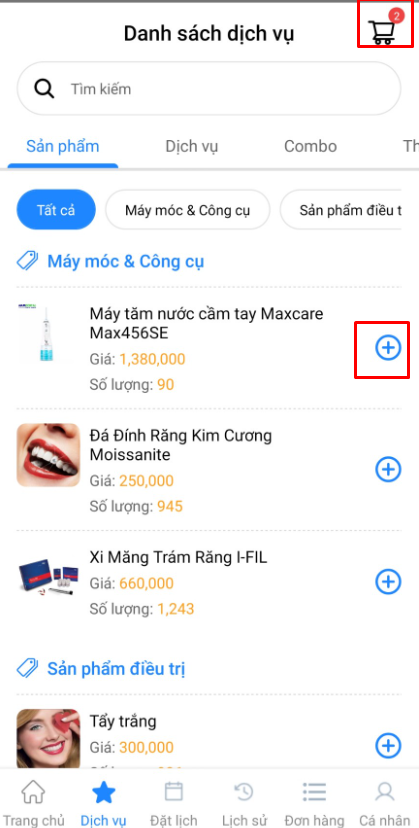Open the Đơn hàng orders tab
This screenshot has height=828, width=419.
pyautogui.click(x=314, y=803)
